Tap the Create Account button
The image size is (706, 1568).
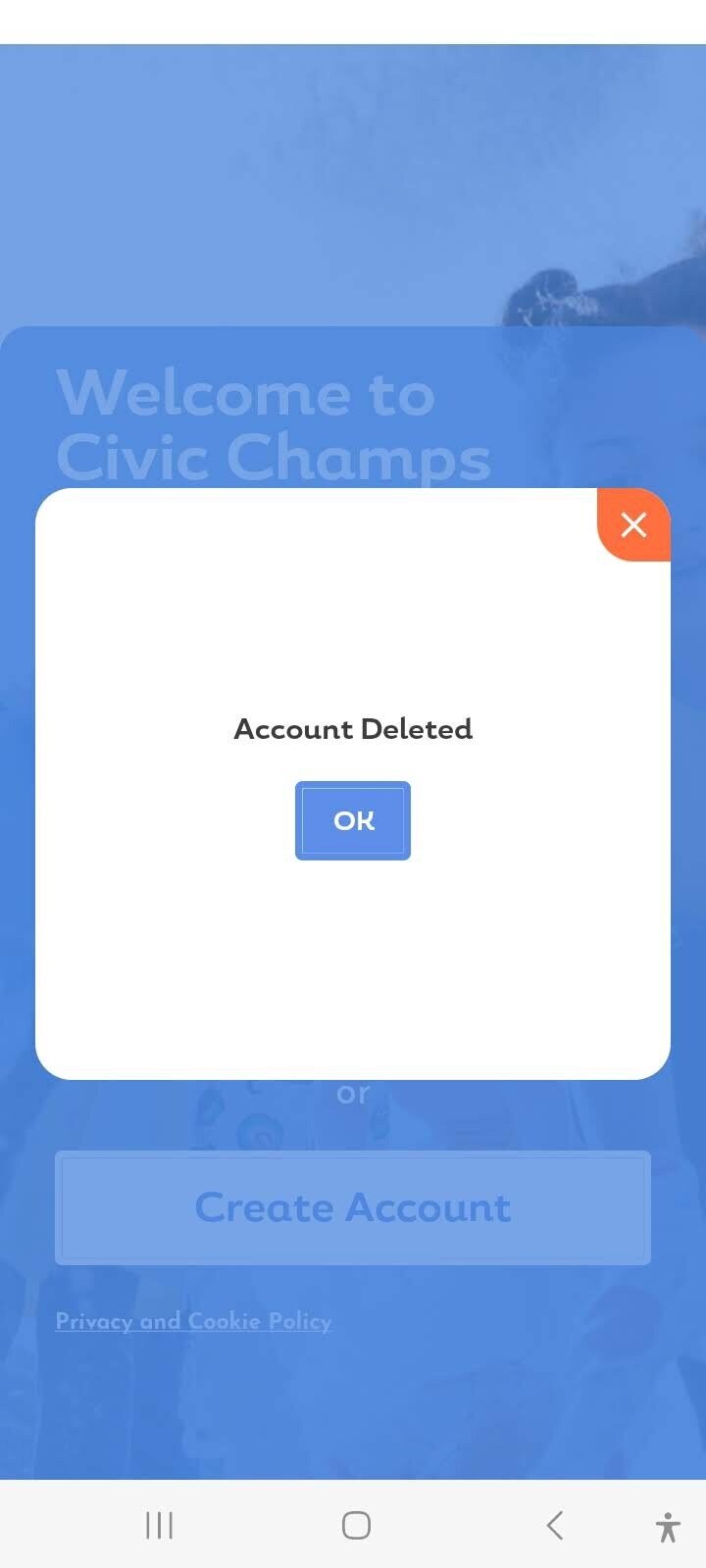[353, 1207]
